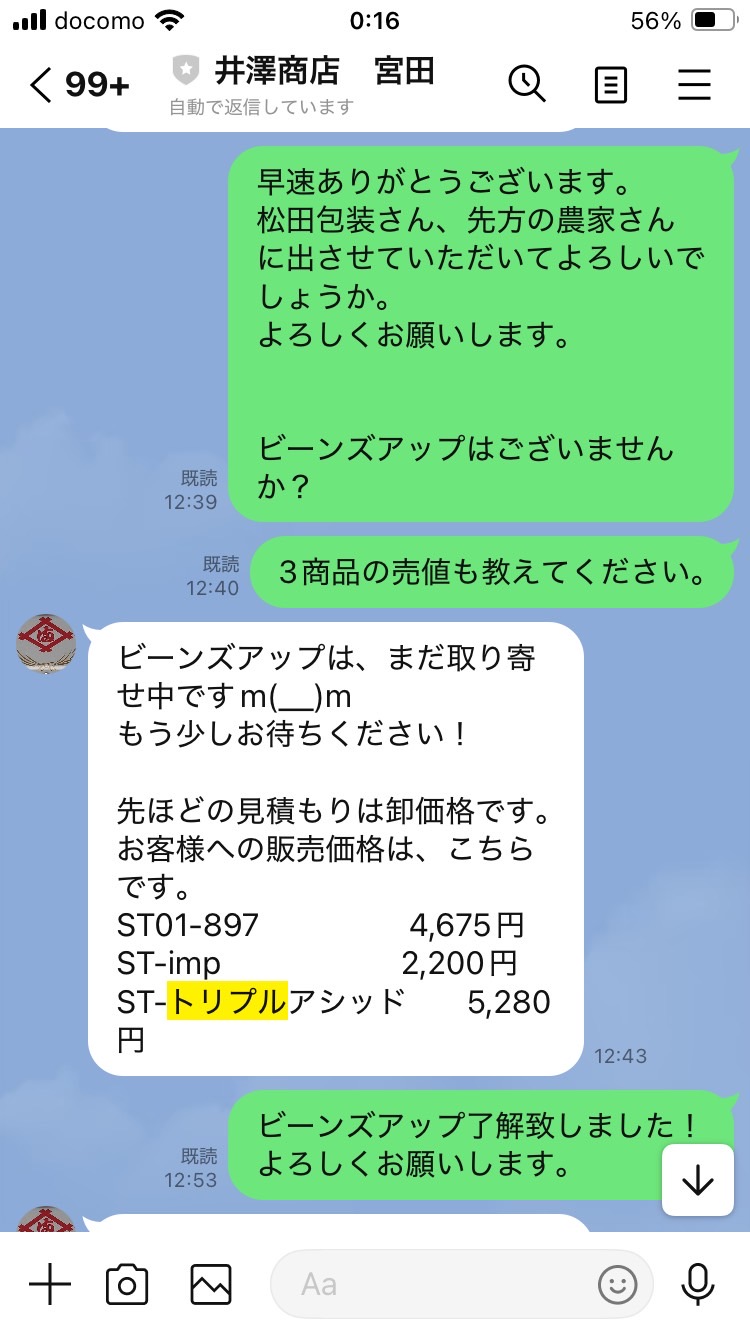Open the photo gallery picker

(211, 1283)
